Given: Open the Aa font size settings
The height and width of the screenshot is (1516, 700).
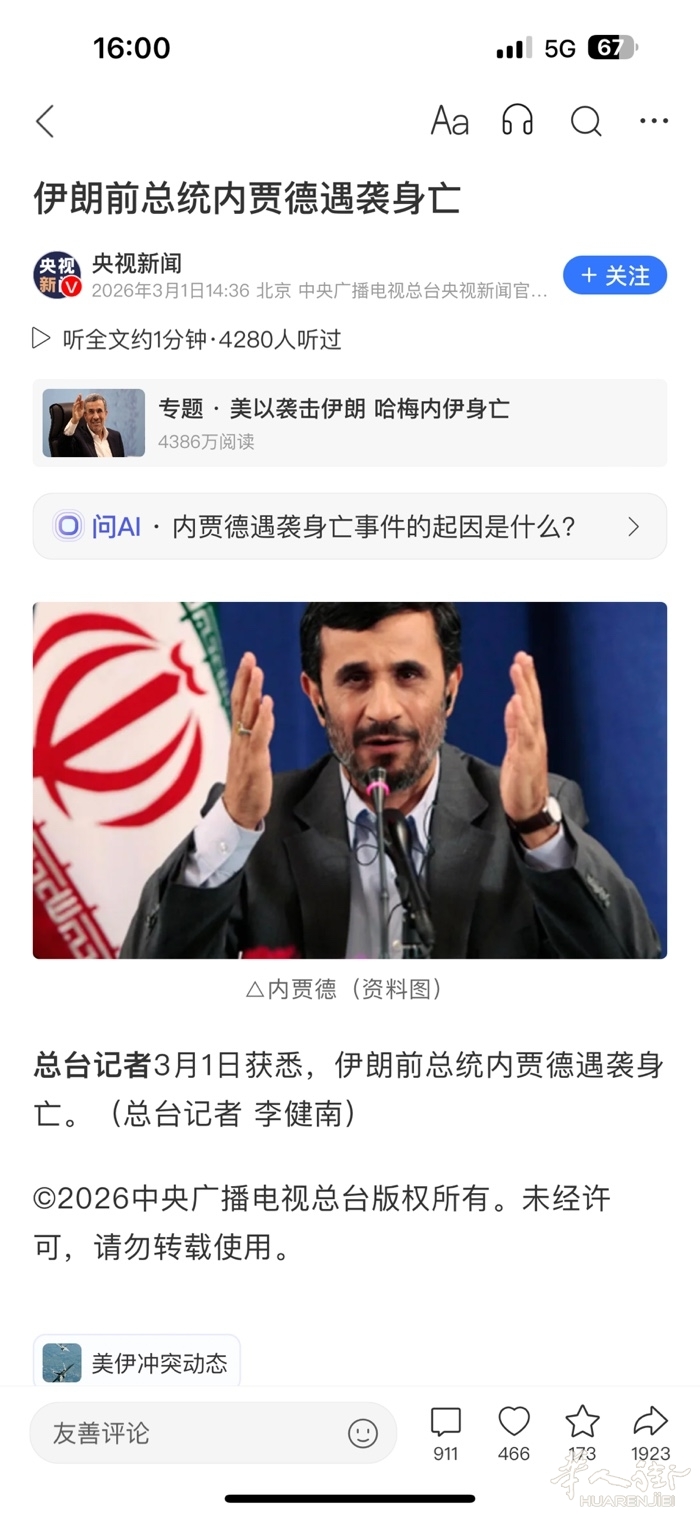Looking at the screenshot, I should [x=450, y=122].
